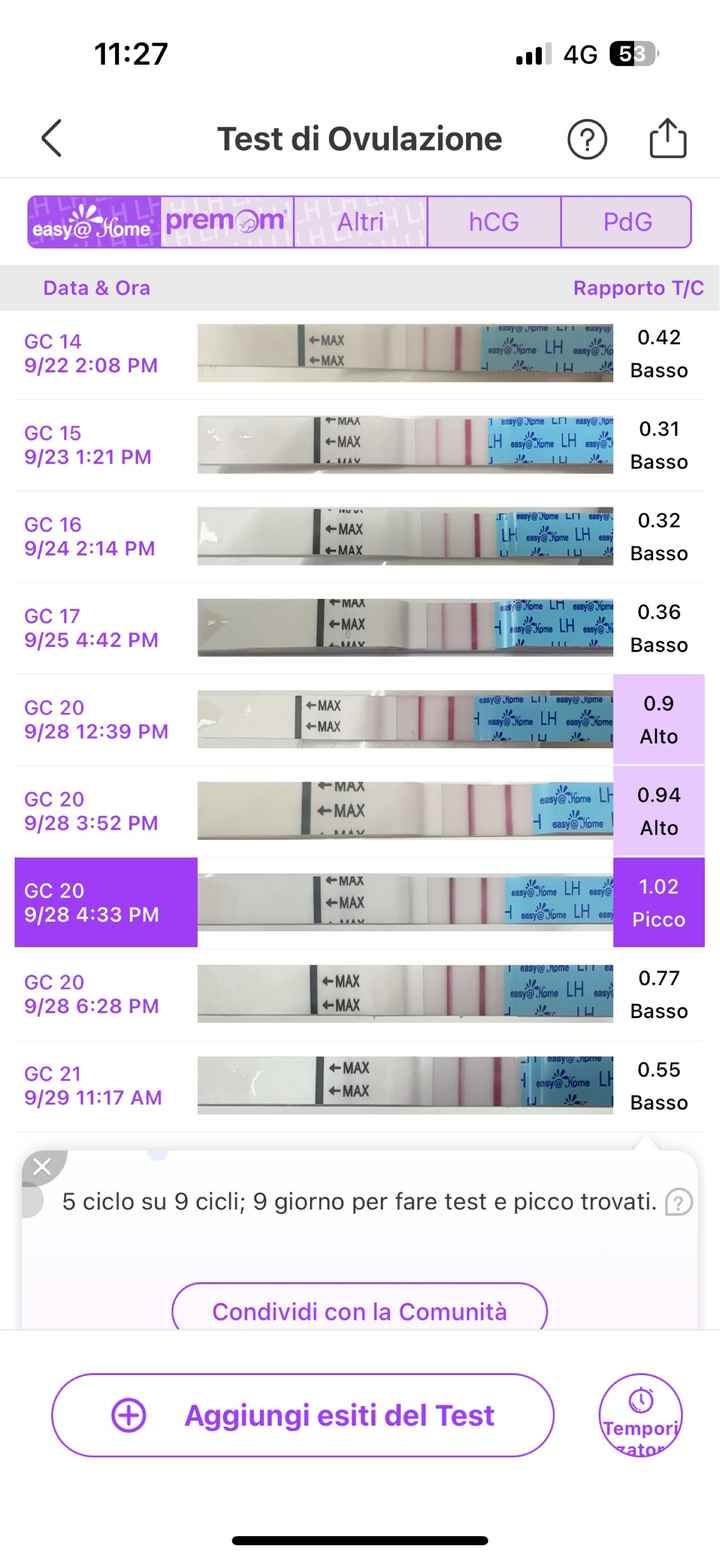Select the Easy@Home brand tab

point(94,222)
